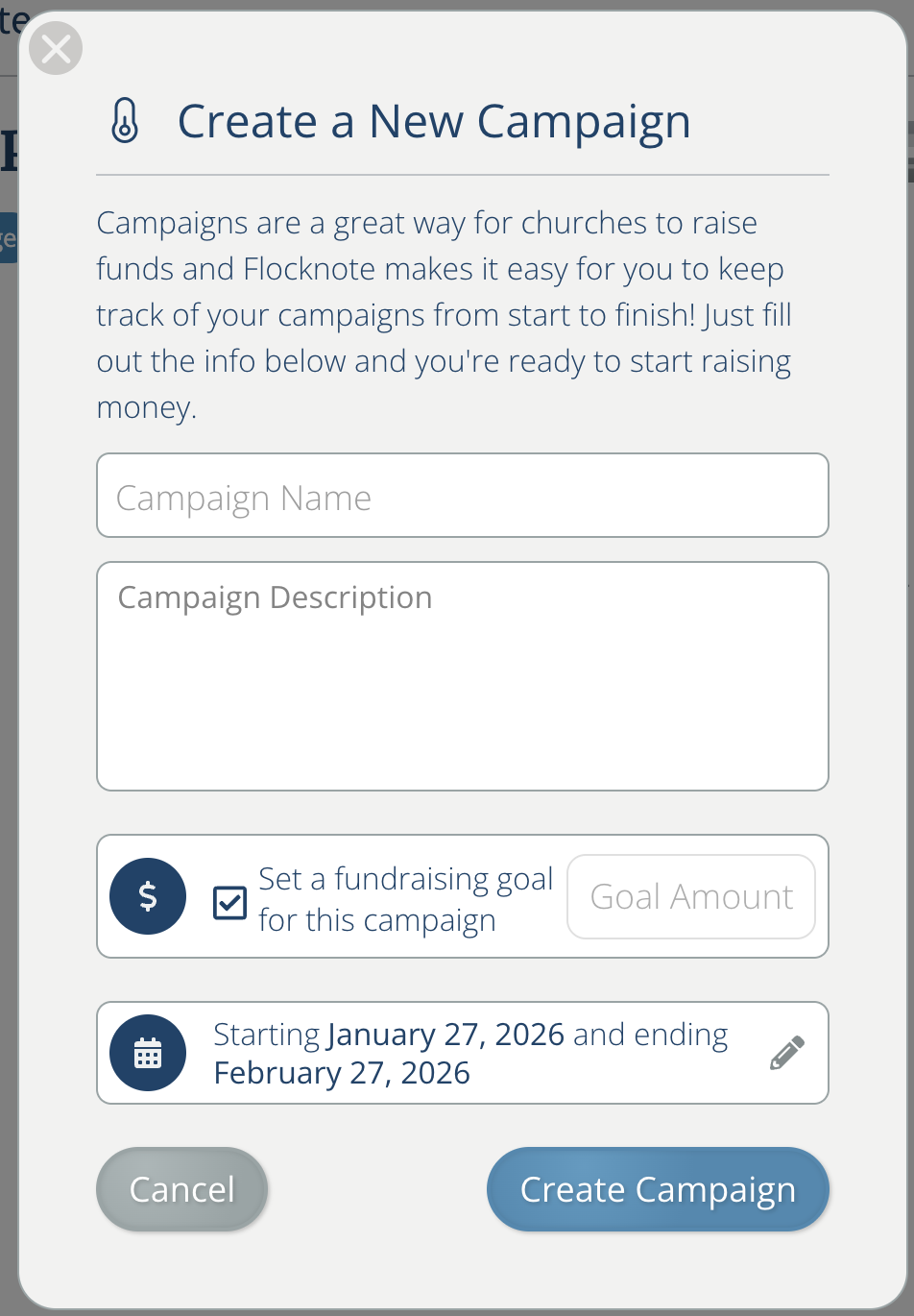Screen dimensions: 914x1316
Task: Select the Goal Amount field
Action: (690, 896)
